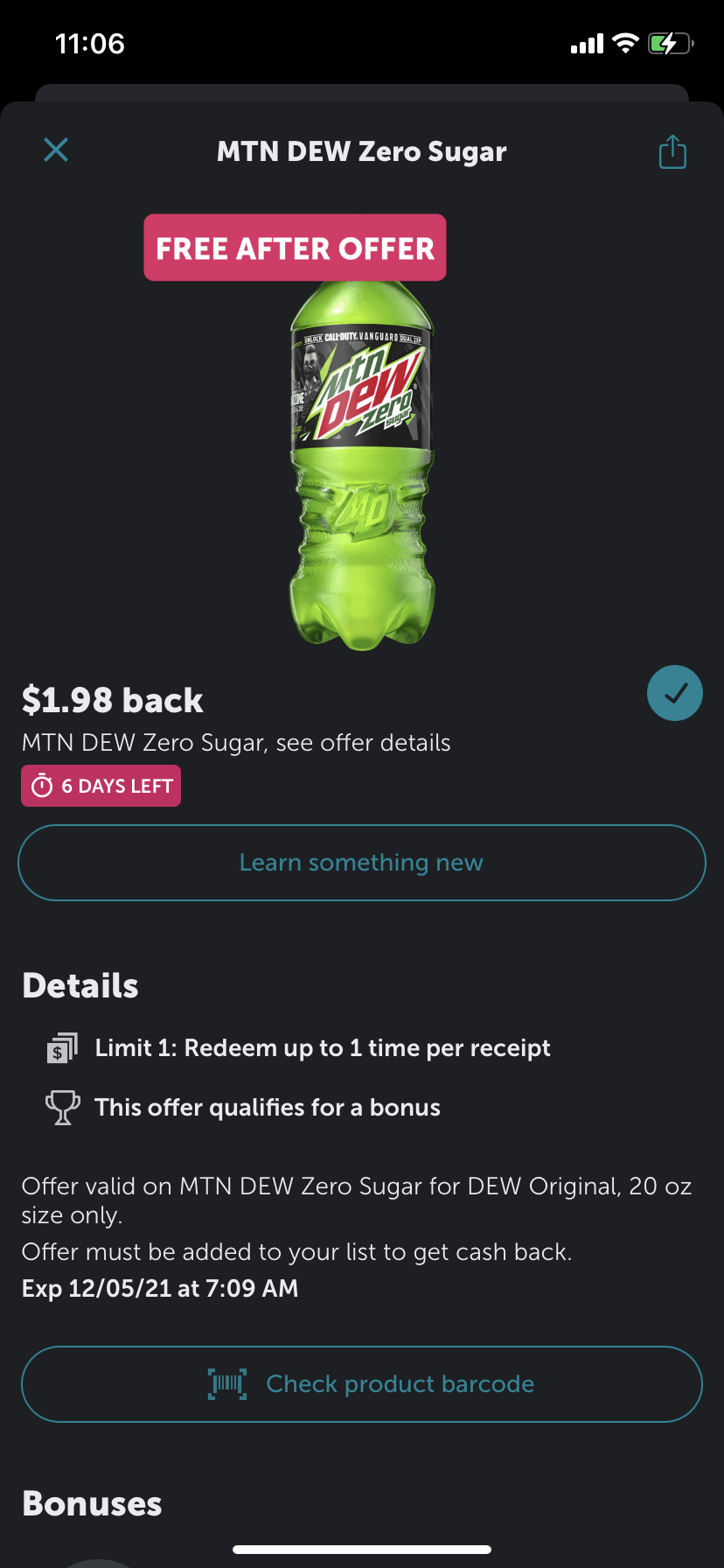Tap the blue checkmark to remove the offer

(x=675, y=693)
